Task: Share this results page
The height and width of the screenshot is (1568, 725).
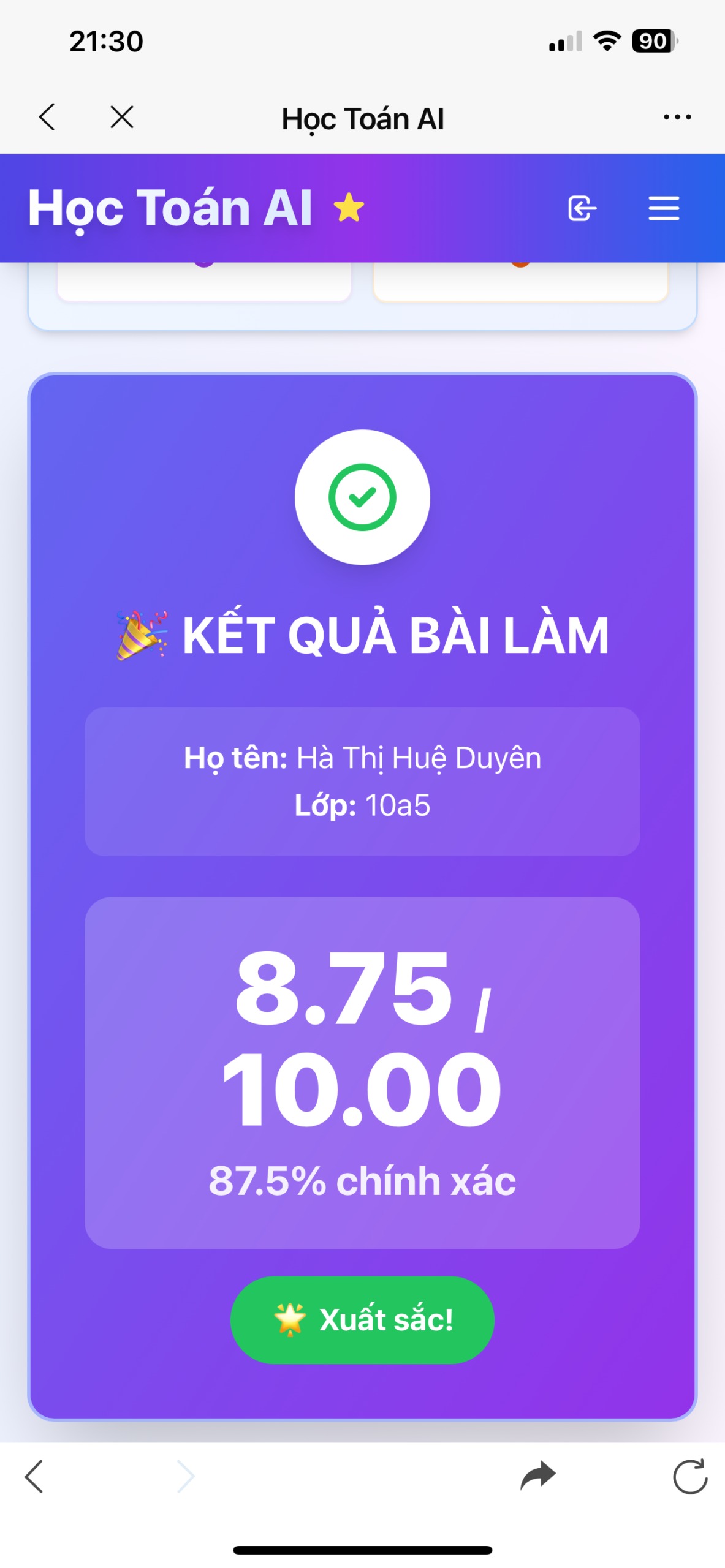Action: point(538,1476)
